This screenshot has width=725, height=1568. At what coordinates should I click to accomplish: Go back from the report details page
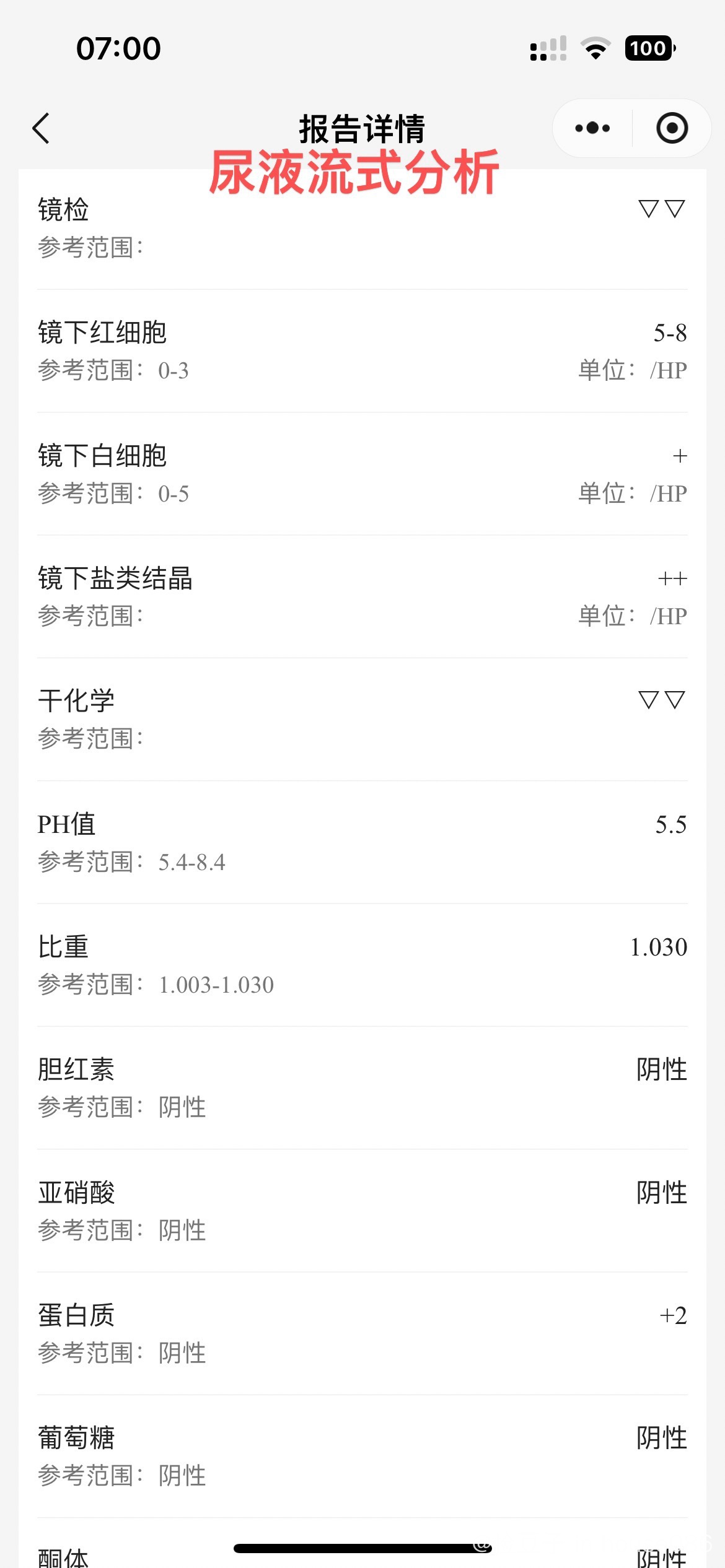click(x=41, y=128)
